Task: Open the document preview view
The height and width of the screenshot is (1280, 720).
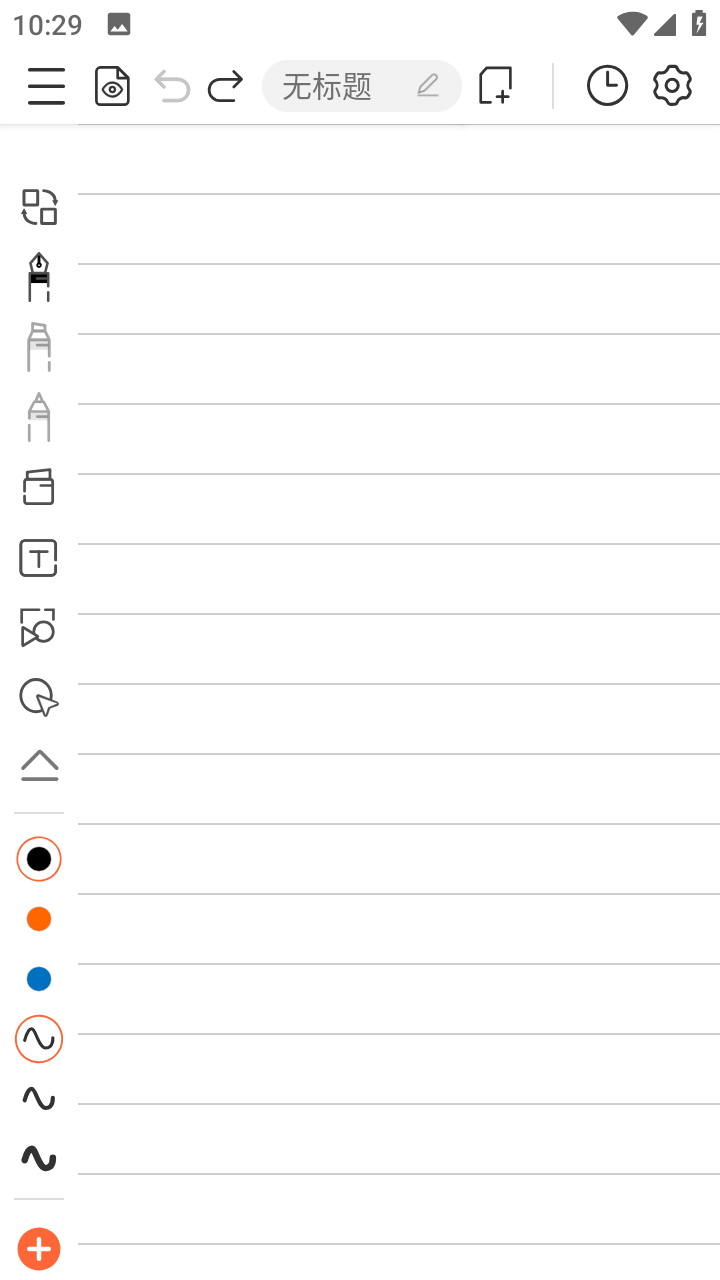Action: [112, 87]
